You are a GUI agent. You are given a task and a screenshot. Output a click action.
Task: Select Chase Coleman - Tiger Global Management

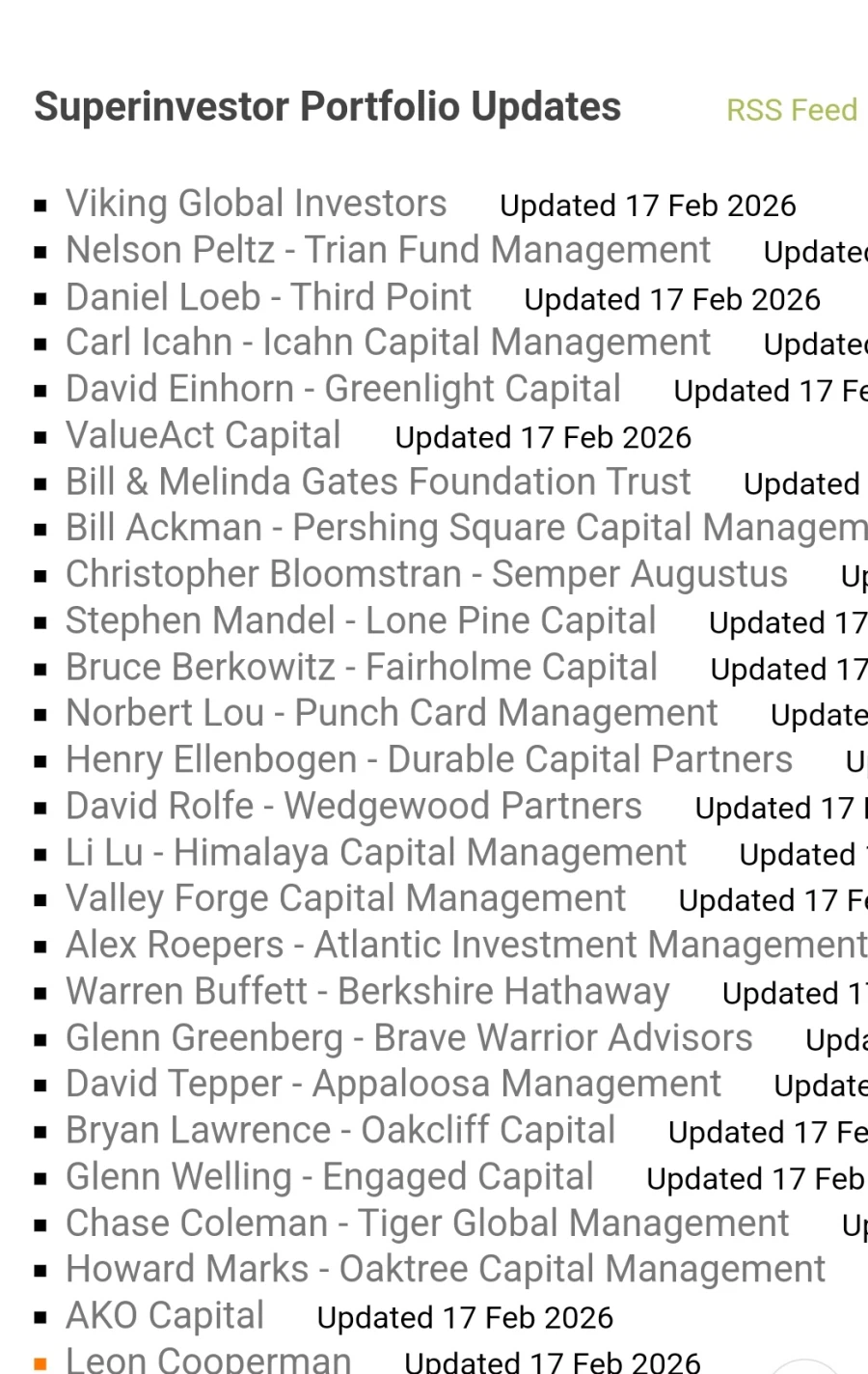[427, 1223]
